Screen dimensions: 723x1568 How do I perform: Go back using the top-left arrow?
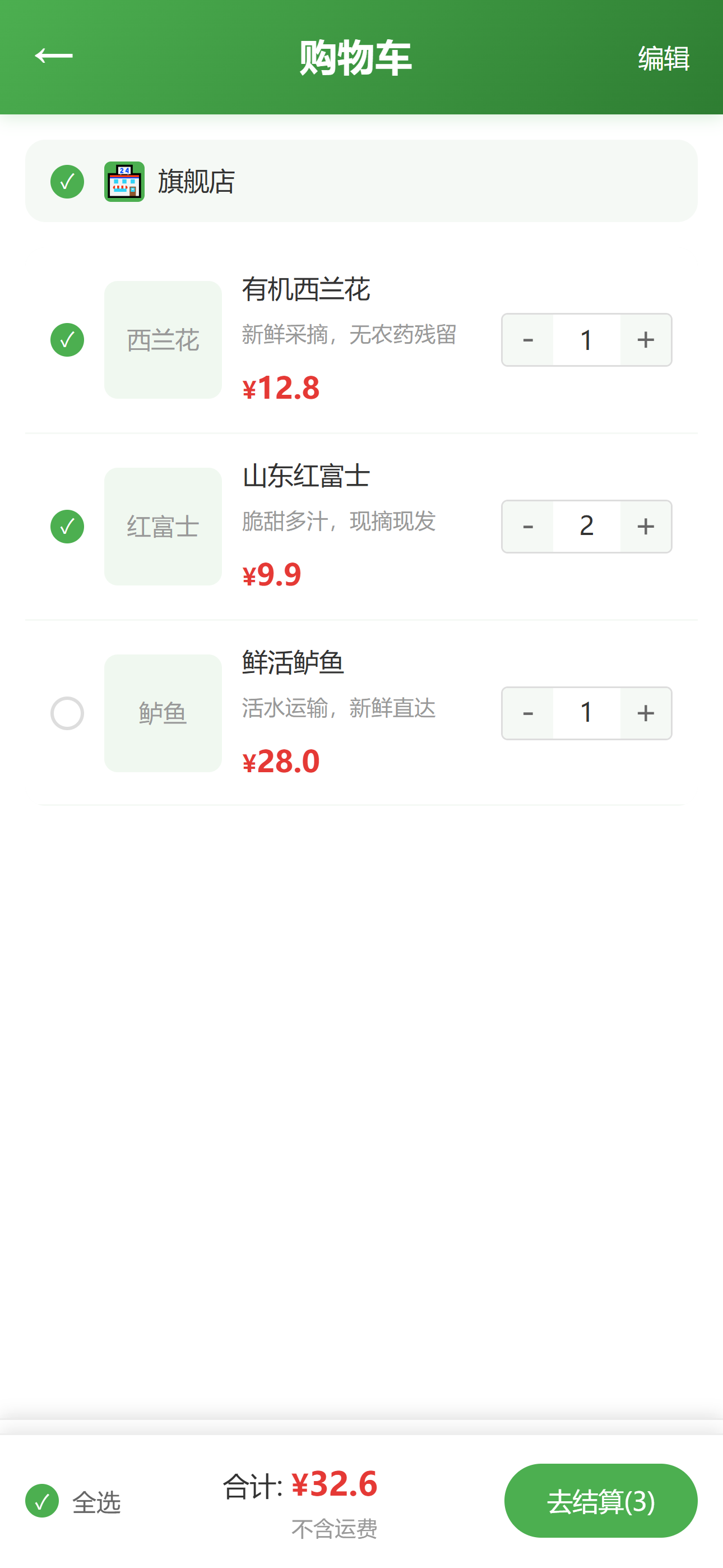(54, 56)
